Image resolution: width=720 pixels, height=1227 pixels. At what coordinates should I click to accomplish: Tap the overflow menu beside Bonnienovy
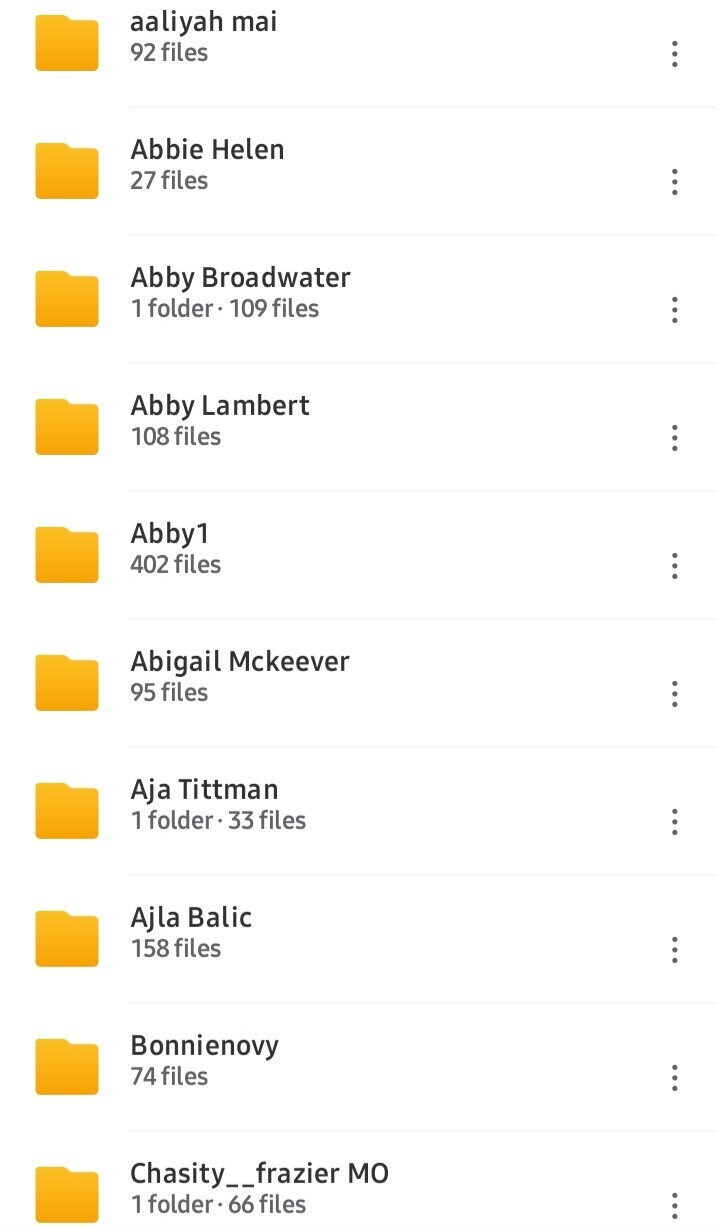675,1078
